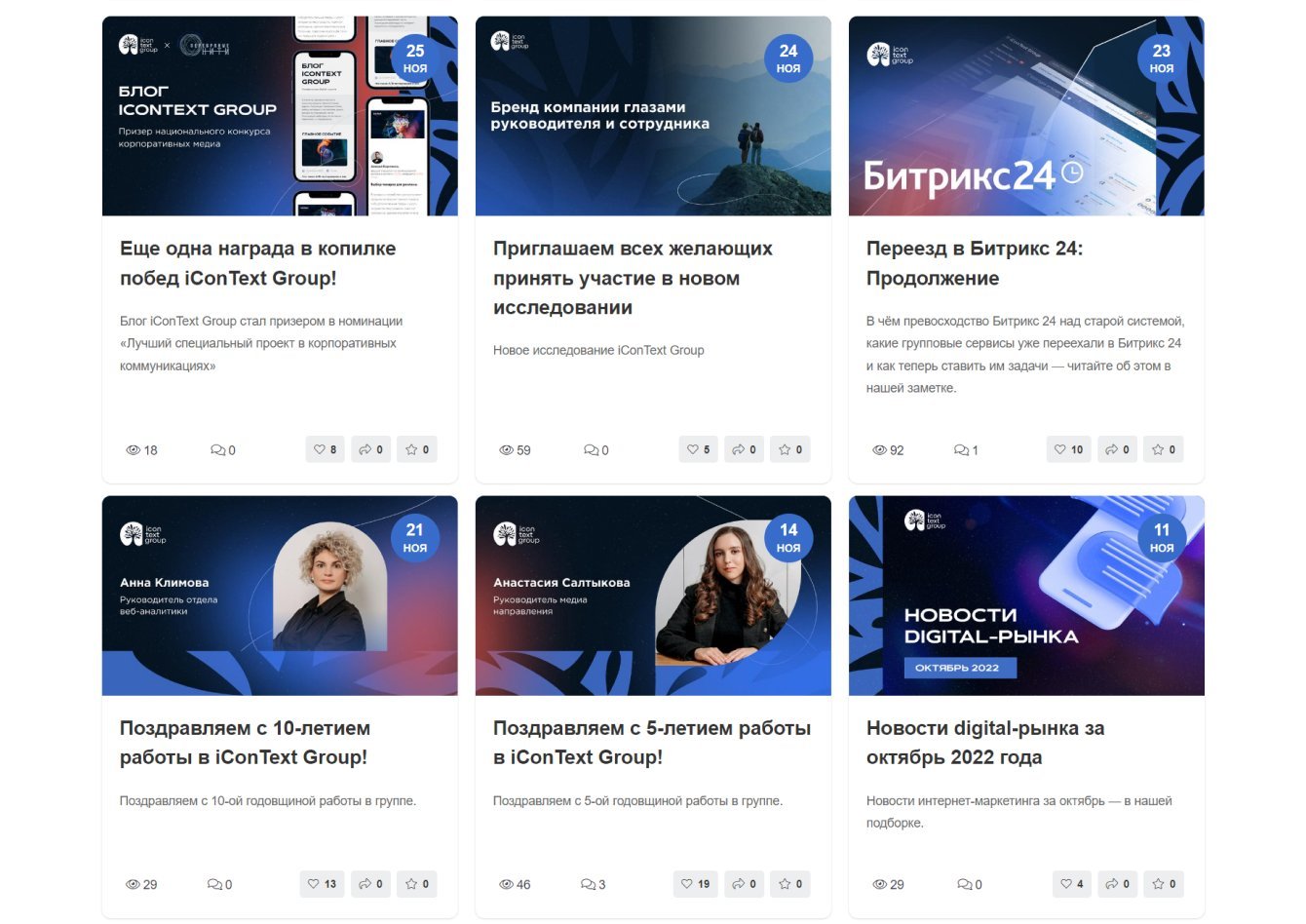This screenshot has height=924, width=1306.
Task: Like the Приглашаем всех желающих post
Action: point(698,449)
